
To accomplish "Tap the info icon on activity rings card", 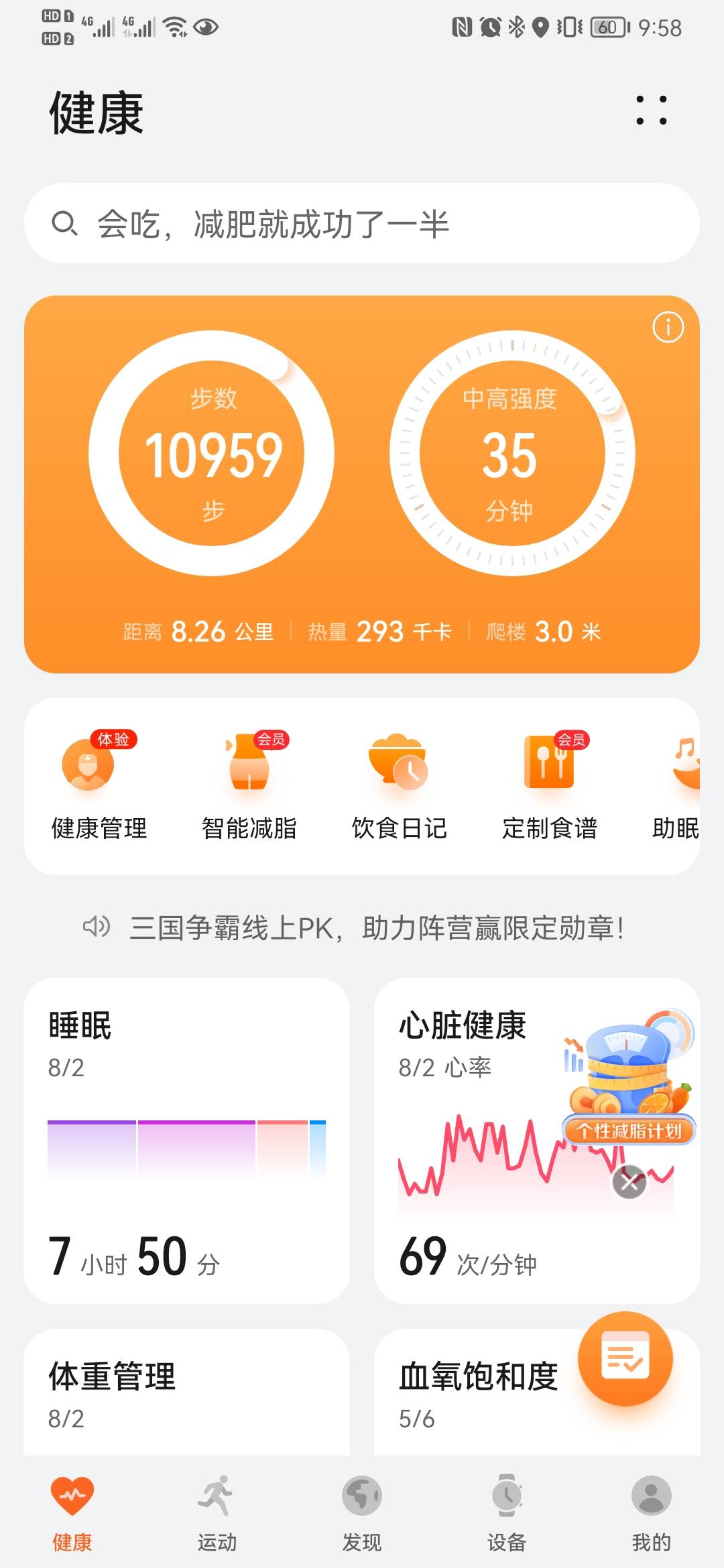I will [668, 326].
